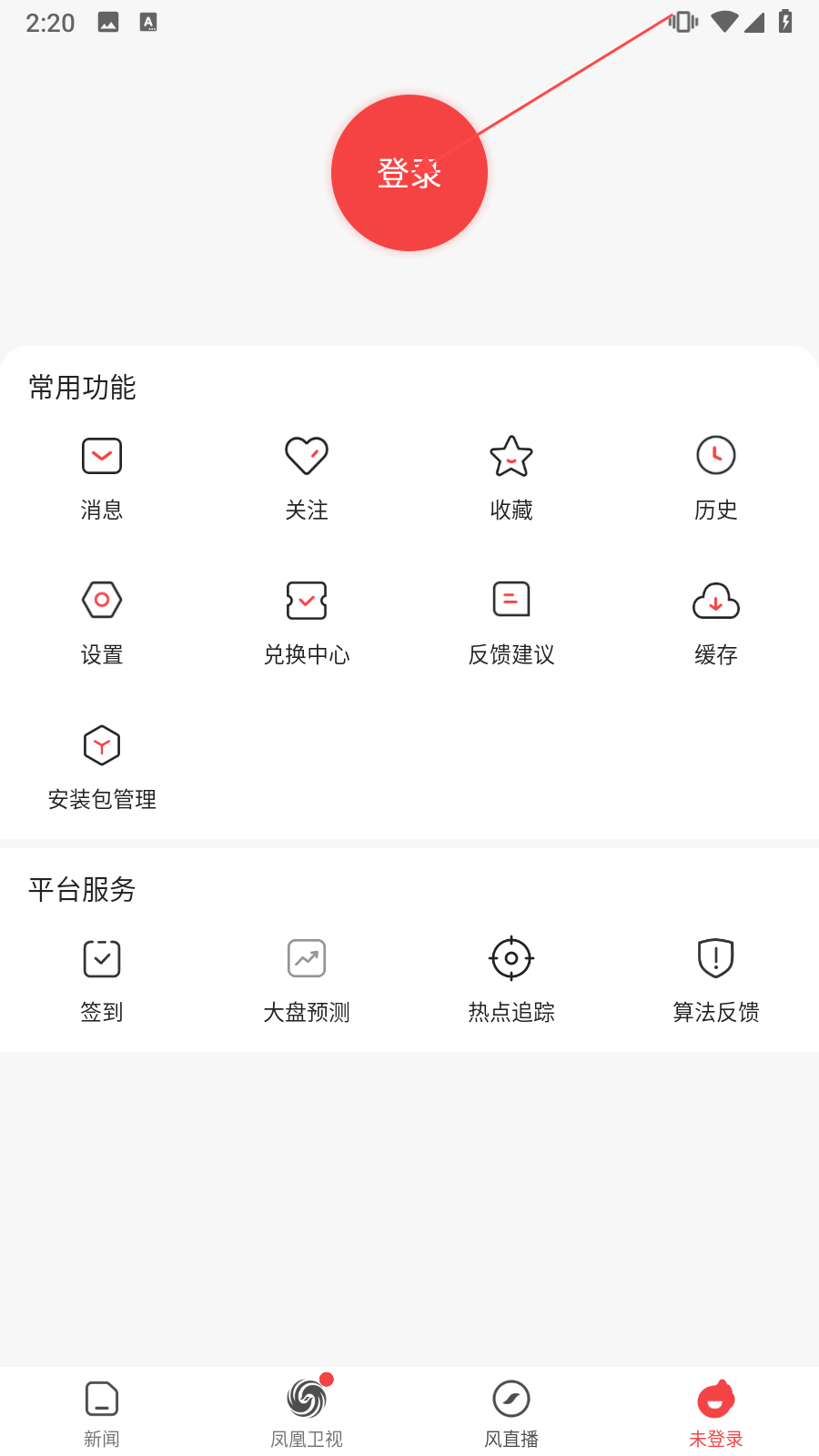Open 反馈建议 feedback
This screenshot has height=1456, width=819.
(511, 623)
